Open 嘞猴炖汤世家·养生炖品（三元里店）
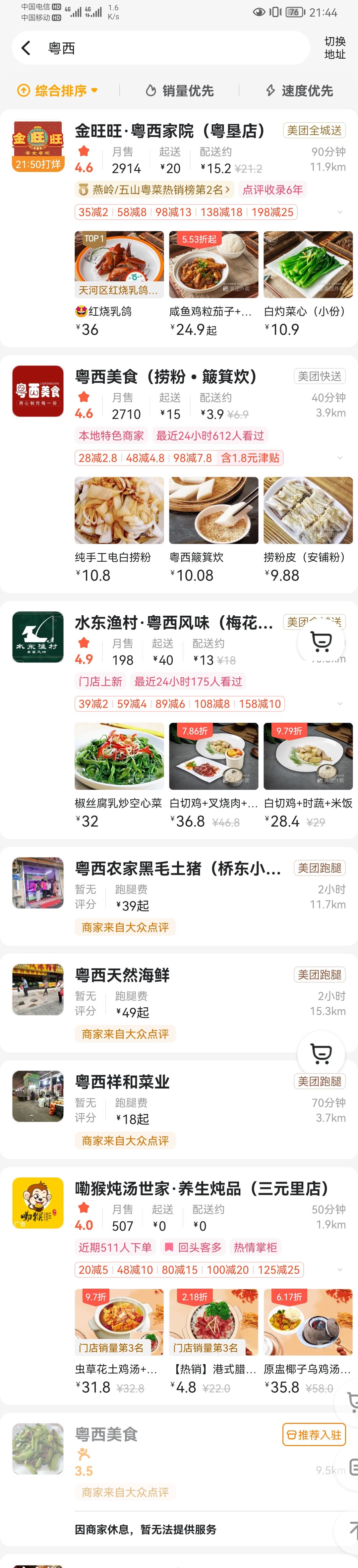The image size is (358, 1568). coord(201,1188)
